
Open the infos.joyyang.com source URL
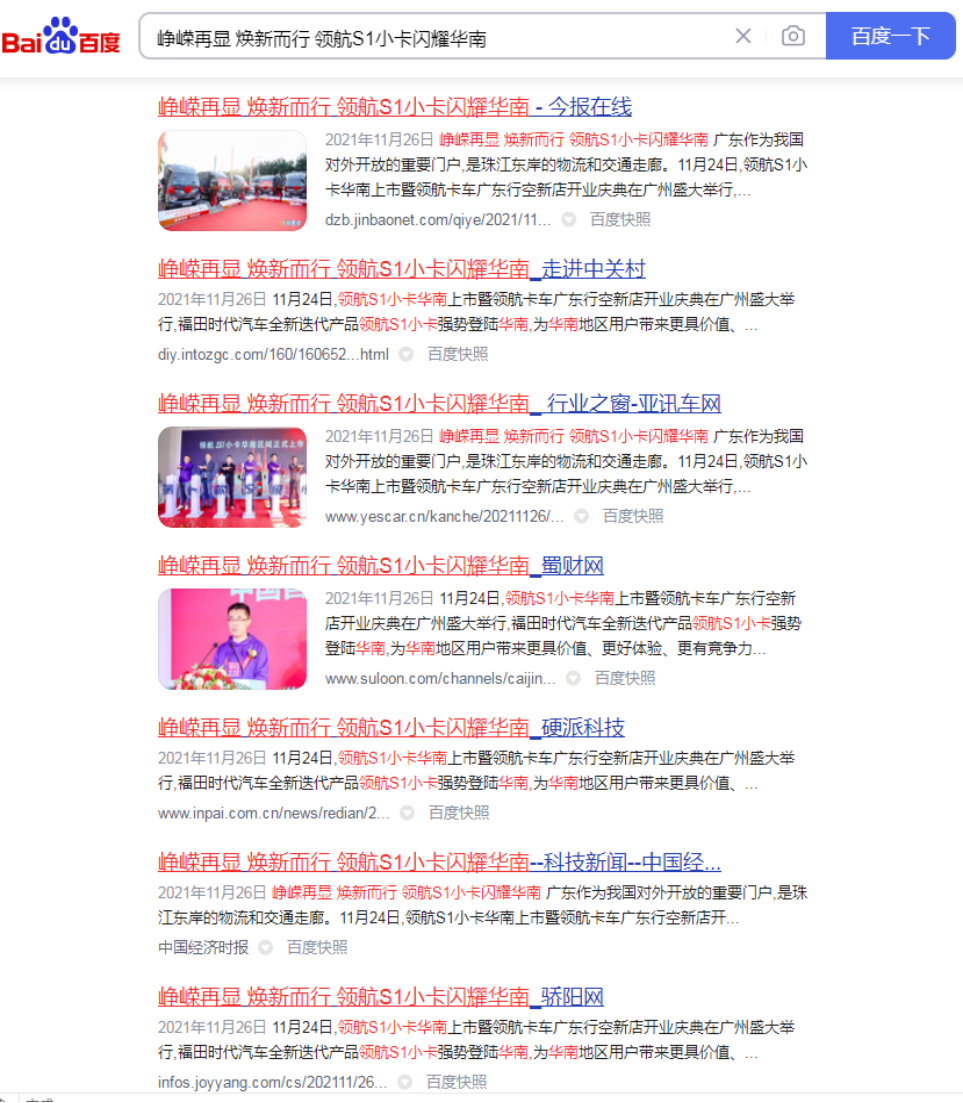272,1083
